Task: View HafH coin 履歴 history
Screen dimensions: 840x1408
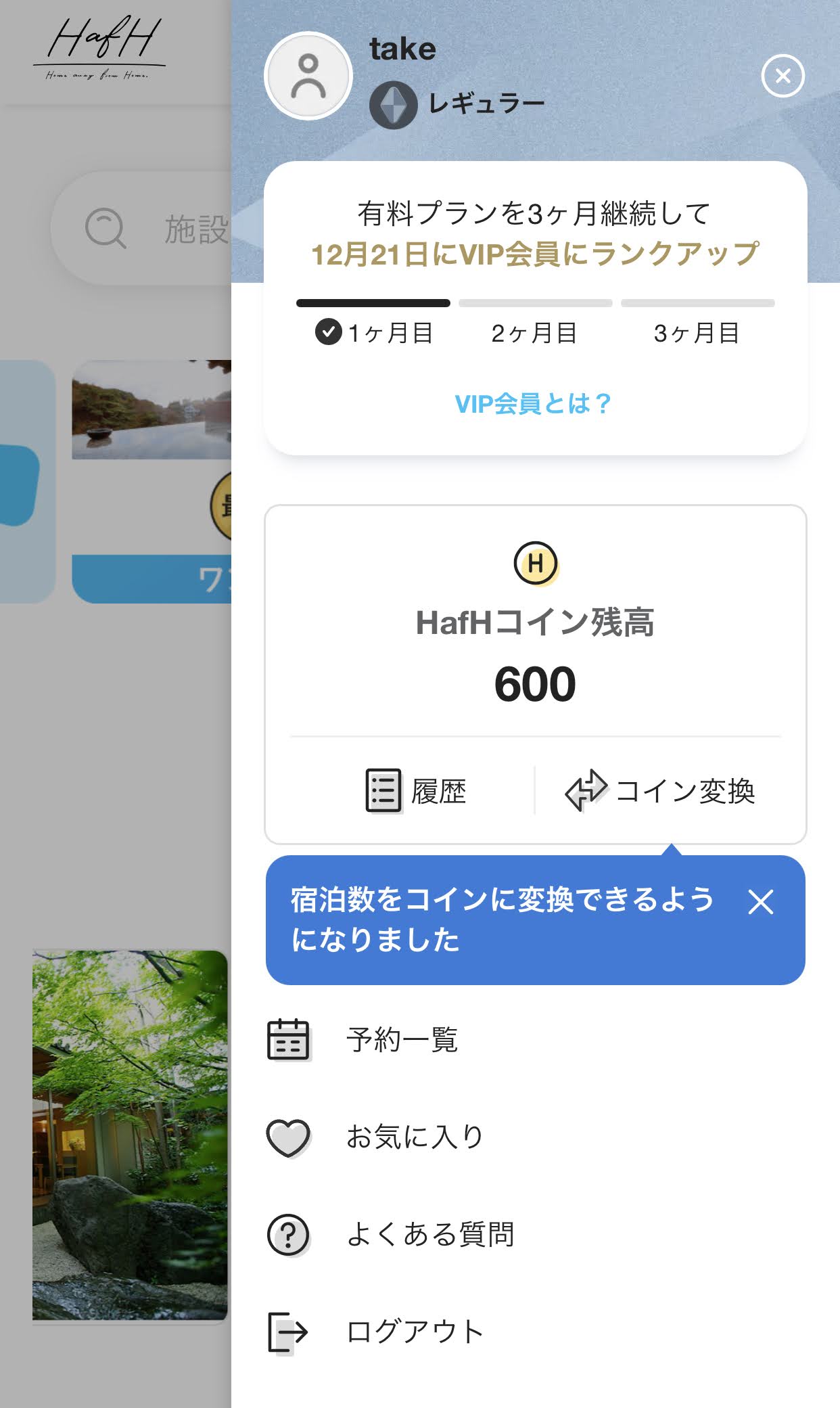Action: coord(416,790)
